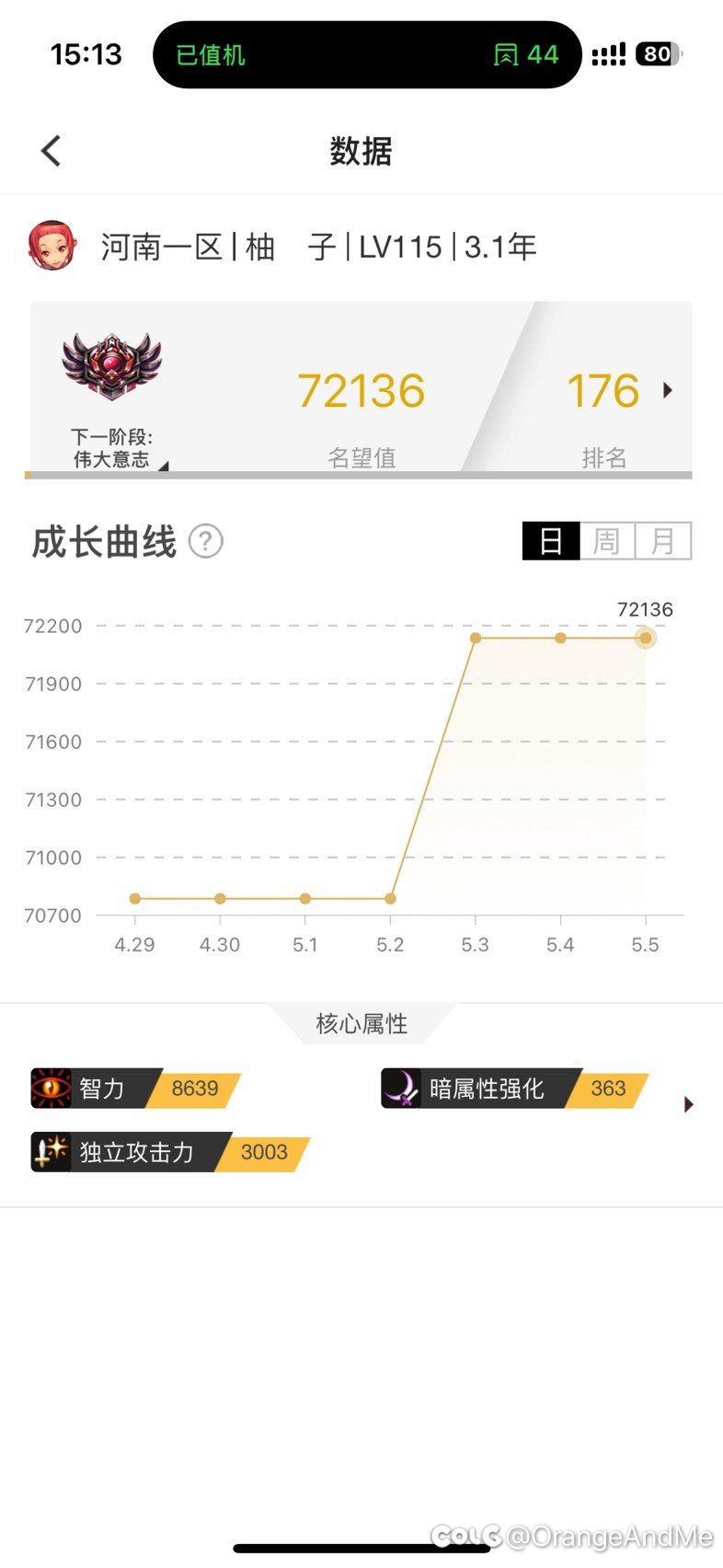Open the 成长曲线 help question mark
The image size is (723, 1568).
click(x=206, y=541)
